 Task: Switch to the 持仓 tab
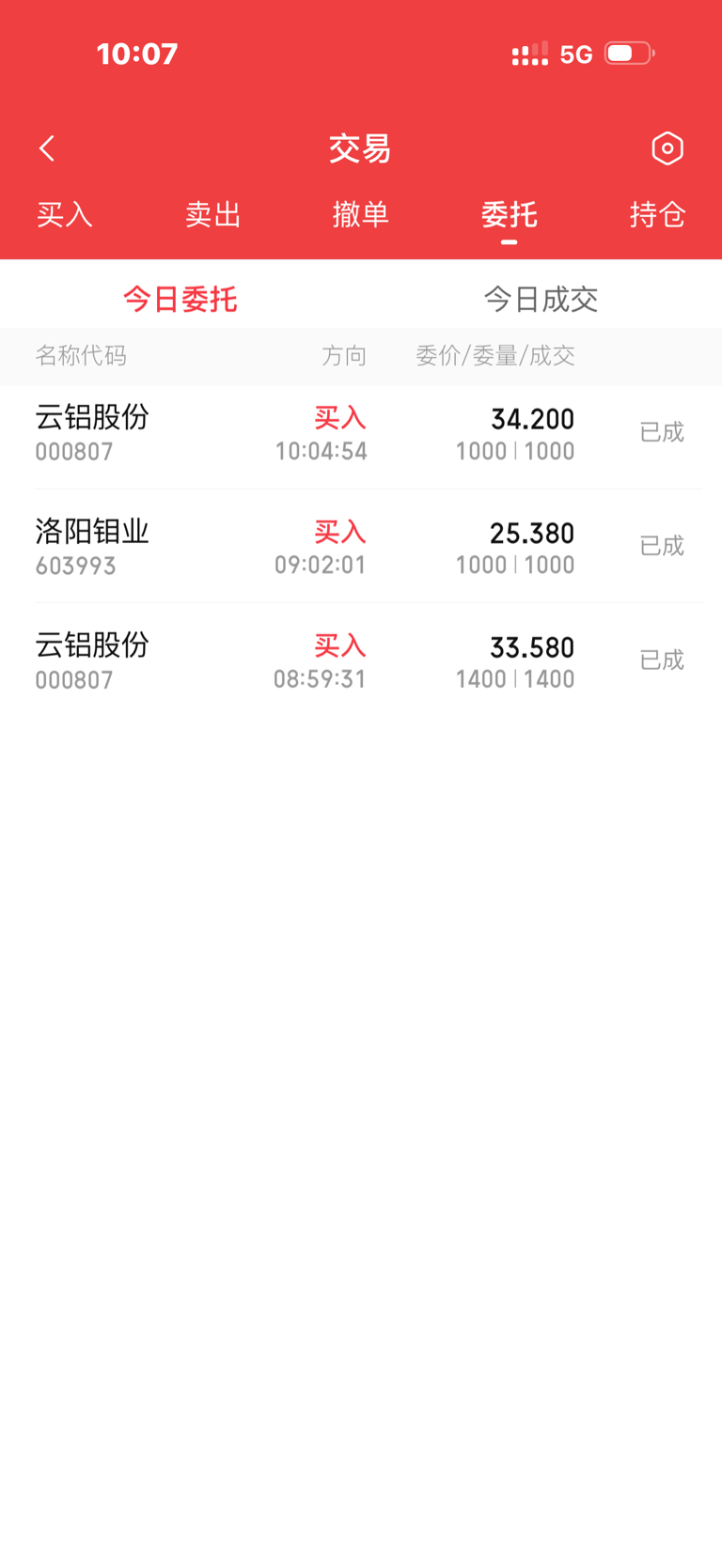tap(657, 215)
